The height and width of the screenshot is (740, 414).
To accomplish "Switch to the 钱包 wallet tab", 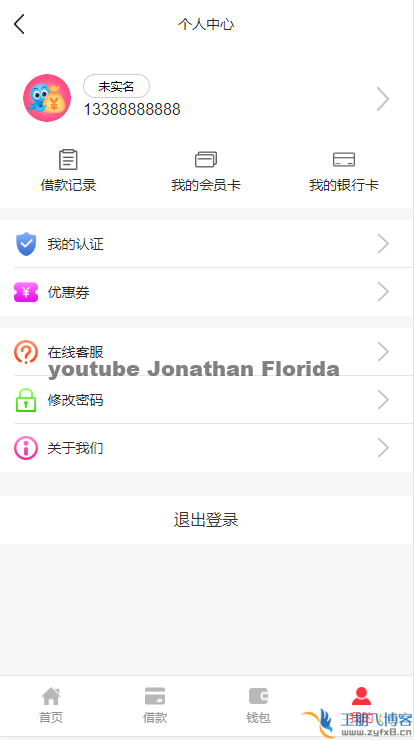I will [258, 706].
